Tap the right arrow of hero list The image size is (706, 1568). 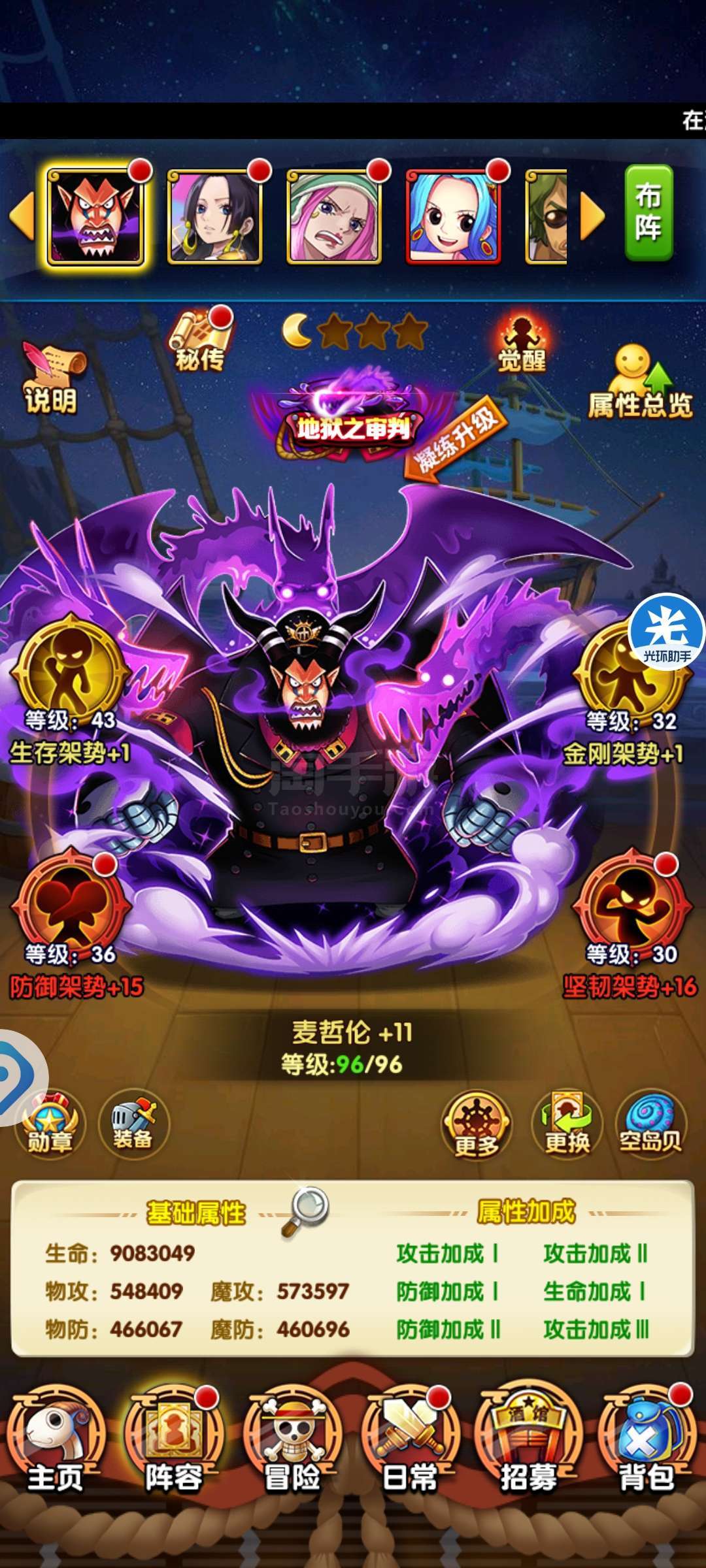coord(592,216)
